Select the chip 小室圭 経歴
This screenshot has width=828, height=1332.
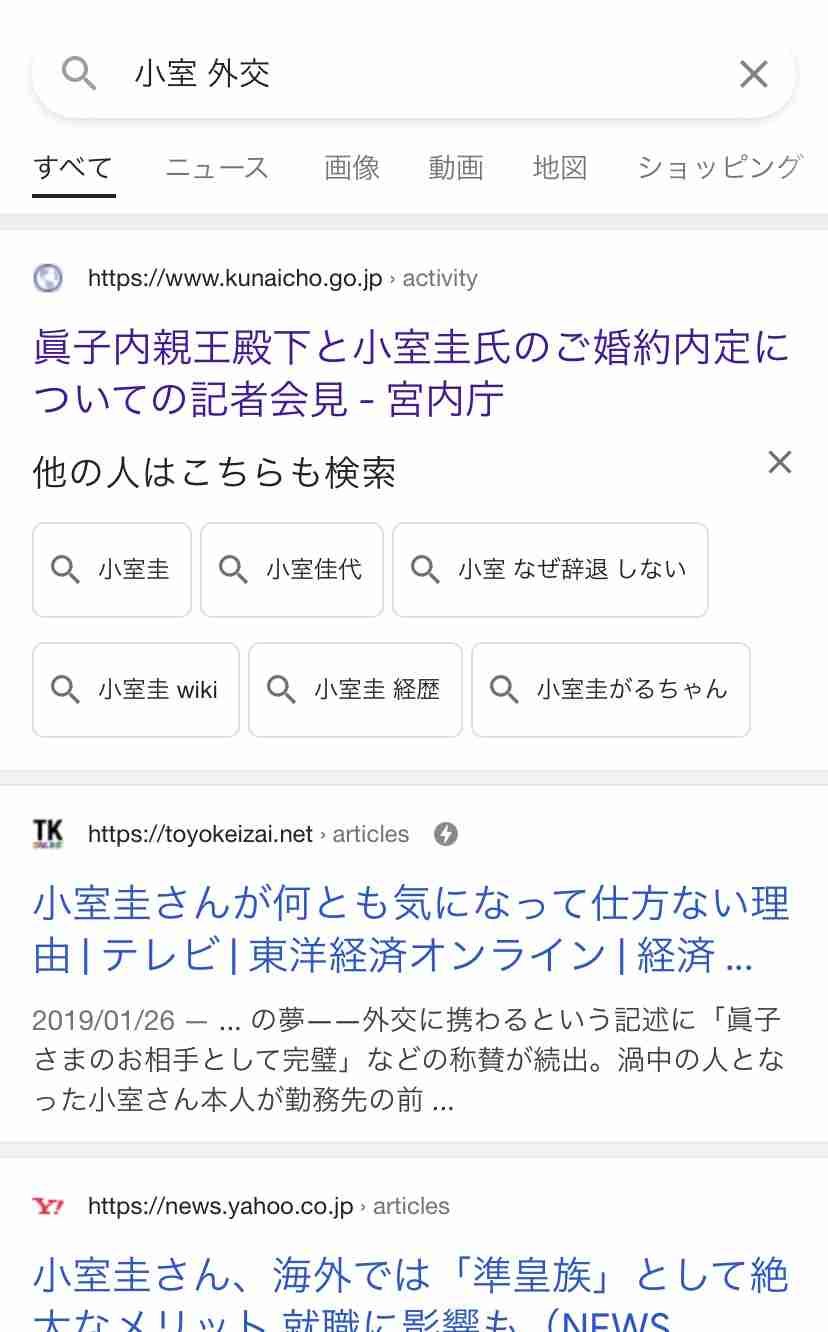[x=355, y=690]
